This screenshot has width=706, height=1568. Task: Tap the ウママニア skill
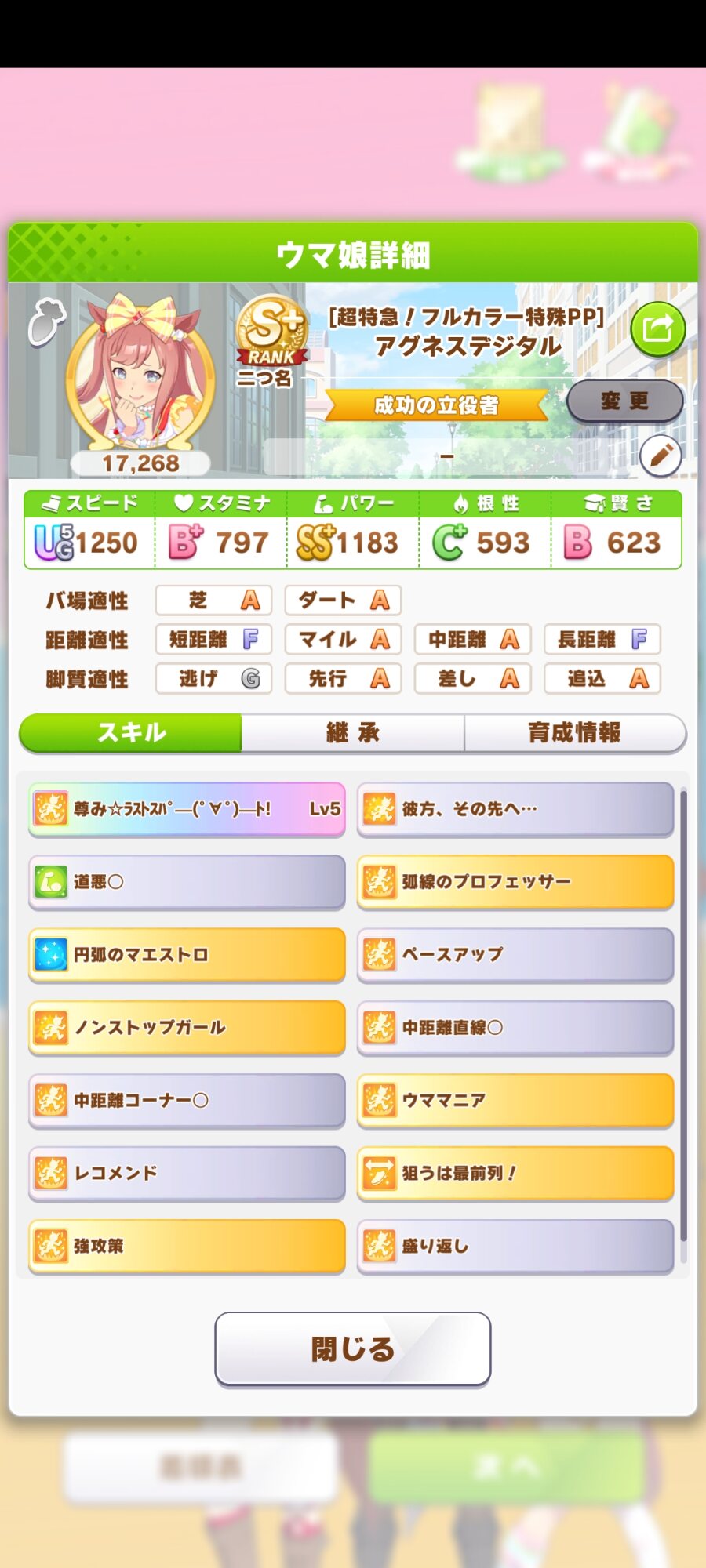point(515,1100)
